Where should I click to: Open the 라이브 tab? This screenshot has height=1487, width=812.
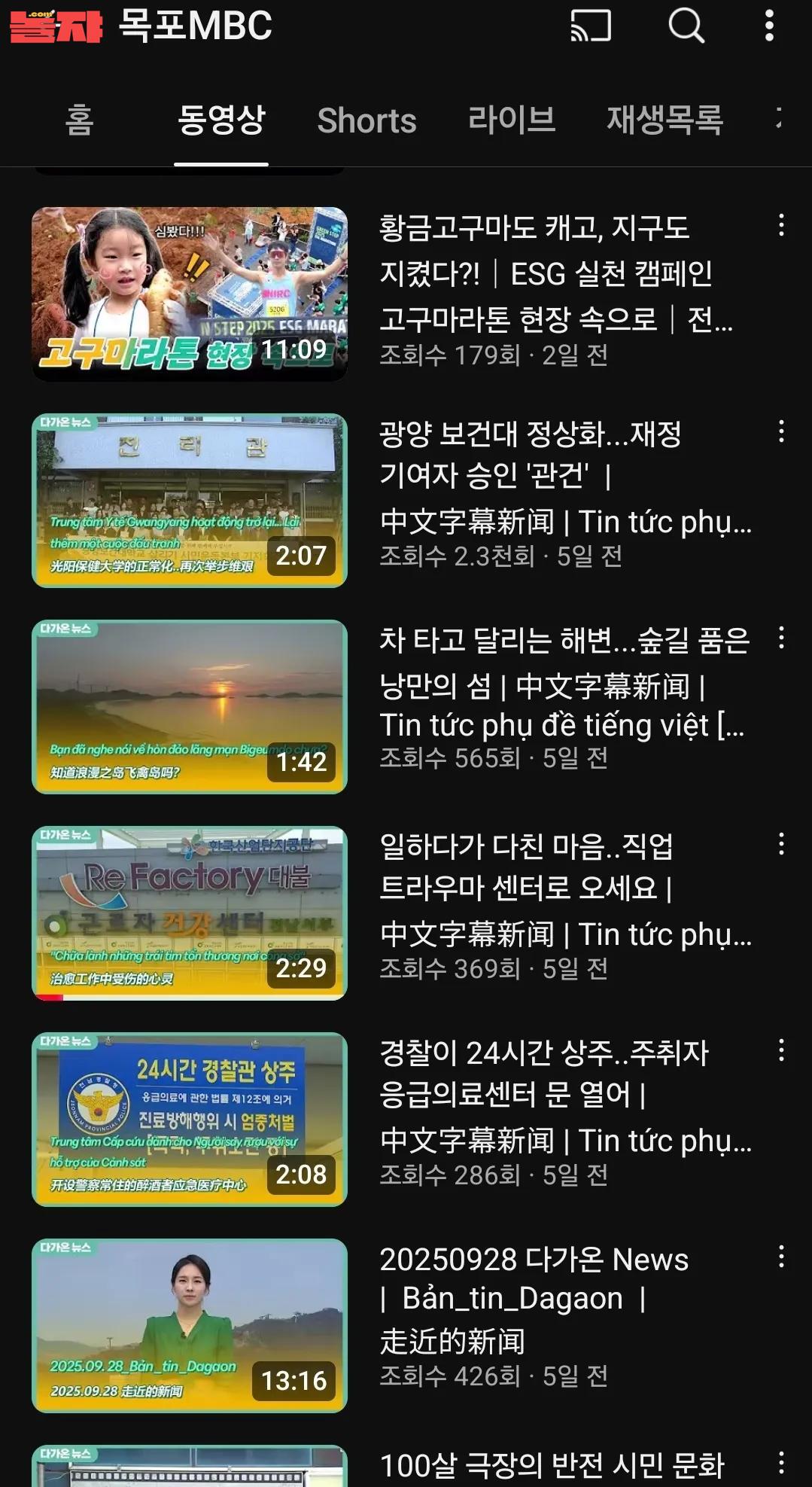click(512, 120)
